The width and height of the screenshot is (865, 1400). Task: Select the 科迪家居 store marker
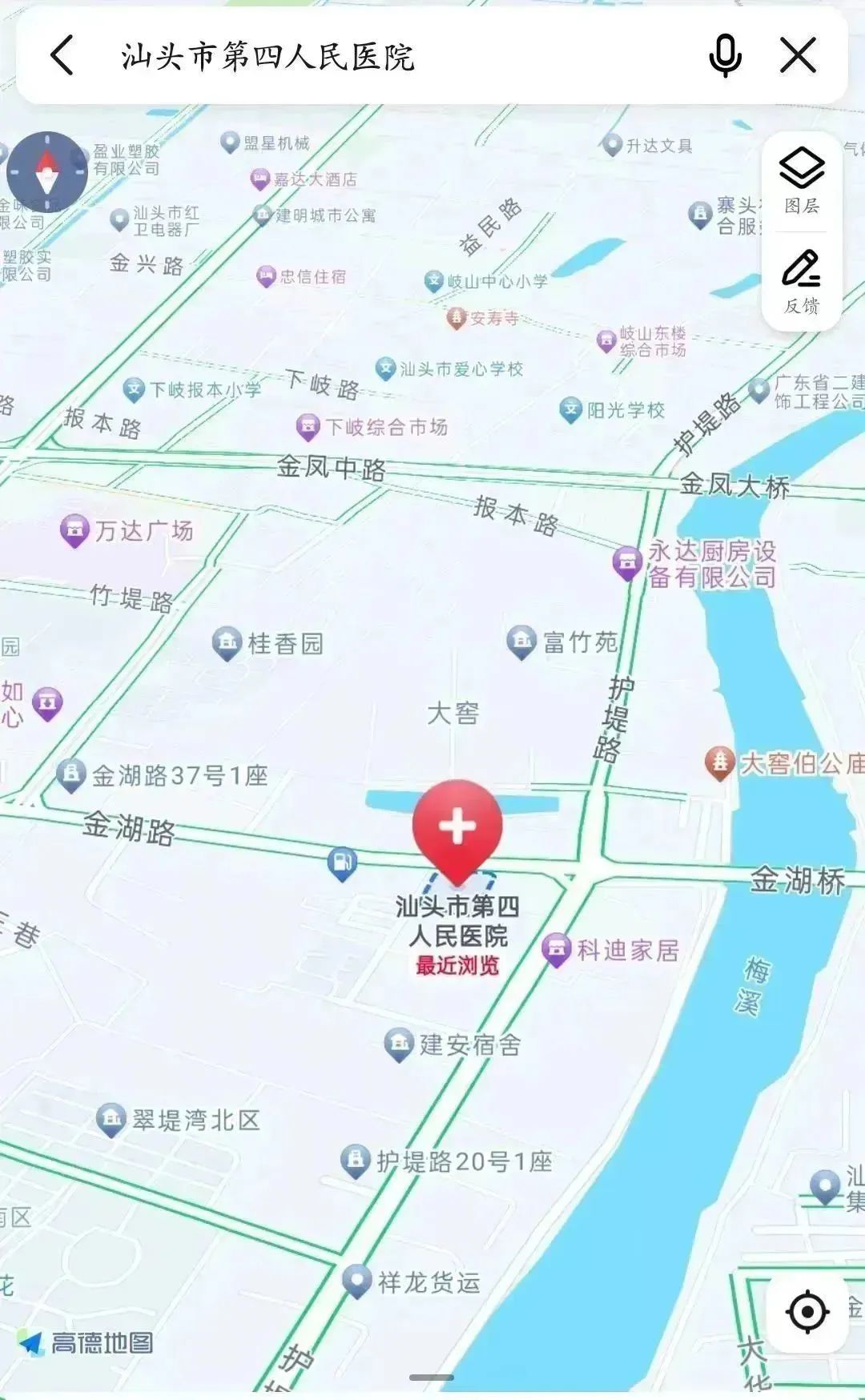pyautogui.click(x=555, y=948)
